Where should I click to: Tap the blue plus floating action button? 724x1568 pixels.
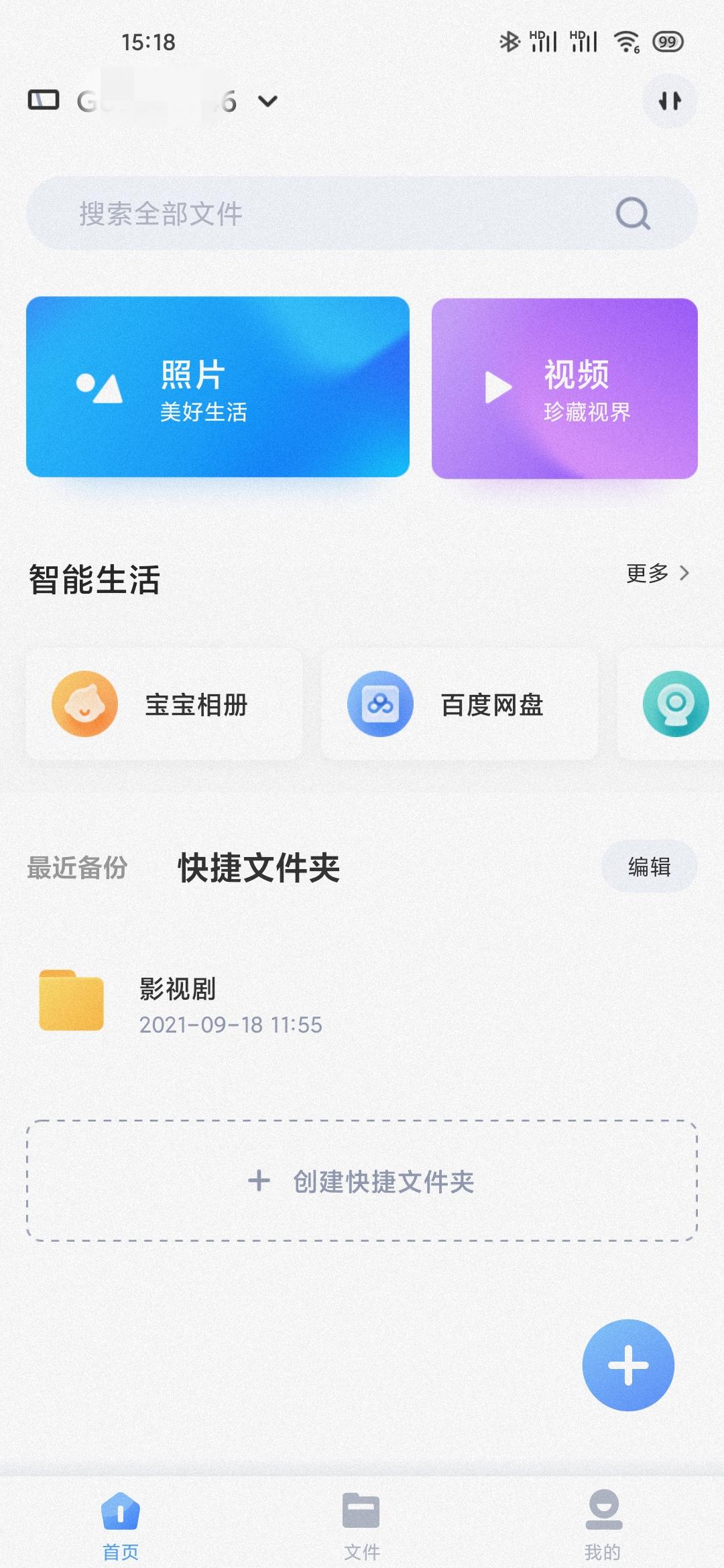tap(627, 1366)
